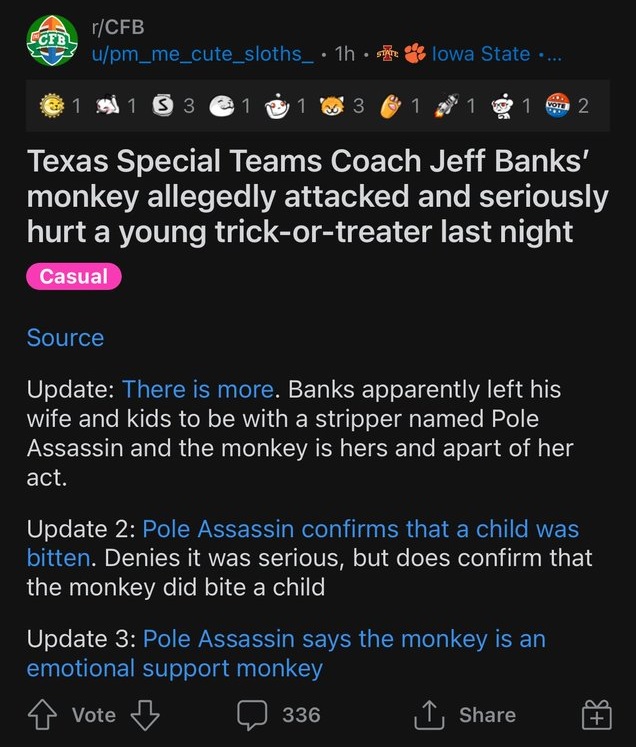The width and height of the screenshot is (636, 747).
Task: View the 336 comments
Action: coord(279,714)
